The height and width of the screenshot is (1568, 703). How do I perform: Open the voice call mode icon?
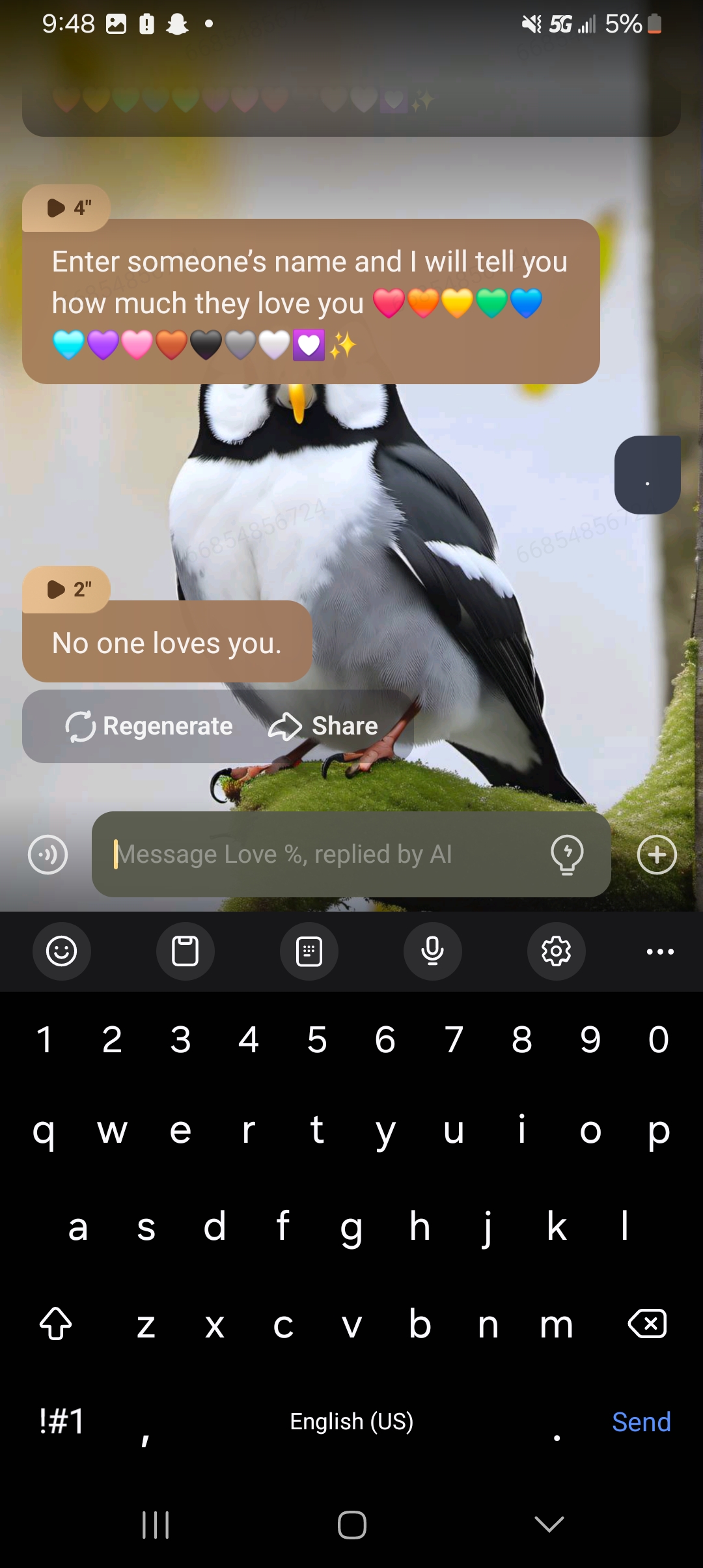coord(48,854)
